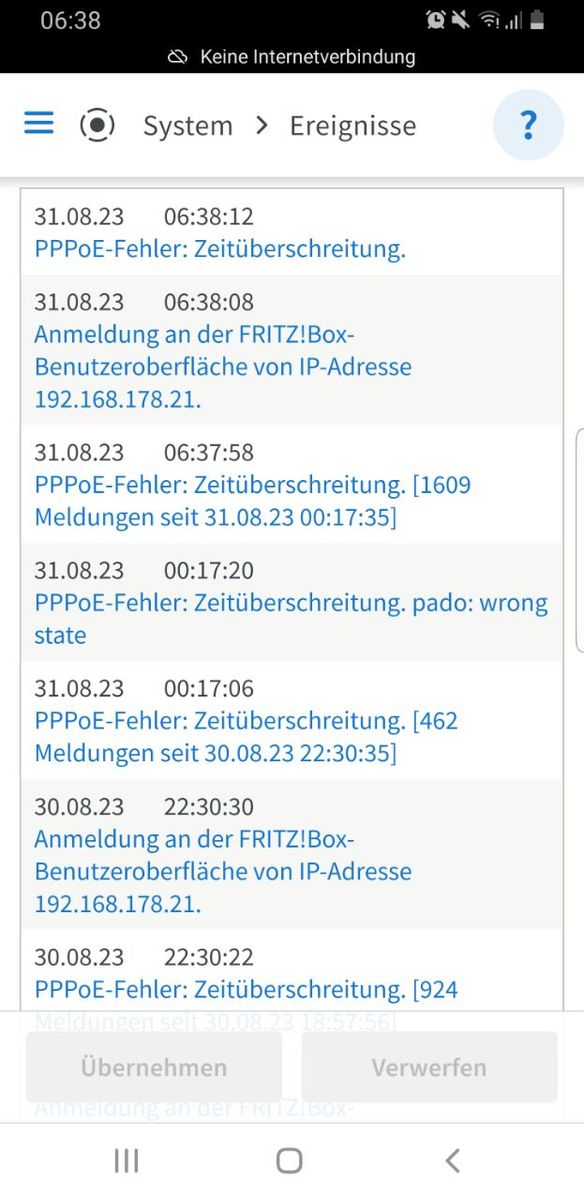Open recent apps from navigation bar
This screenshot has height=1200, width=584.
coord(126,1160)
